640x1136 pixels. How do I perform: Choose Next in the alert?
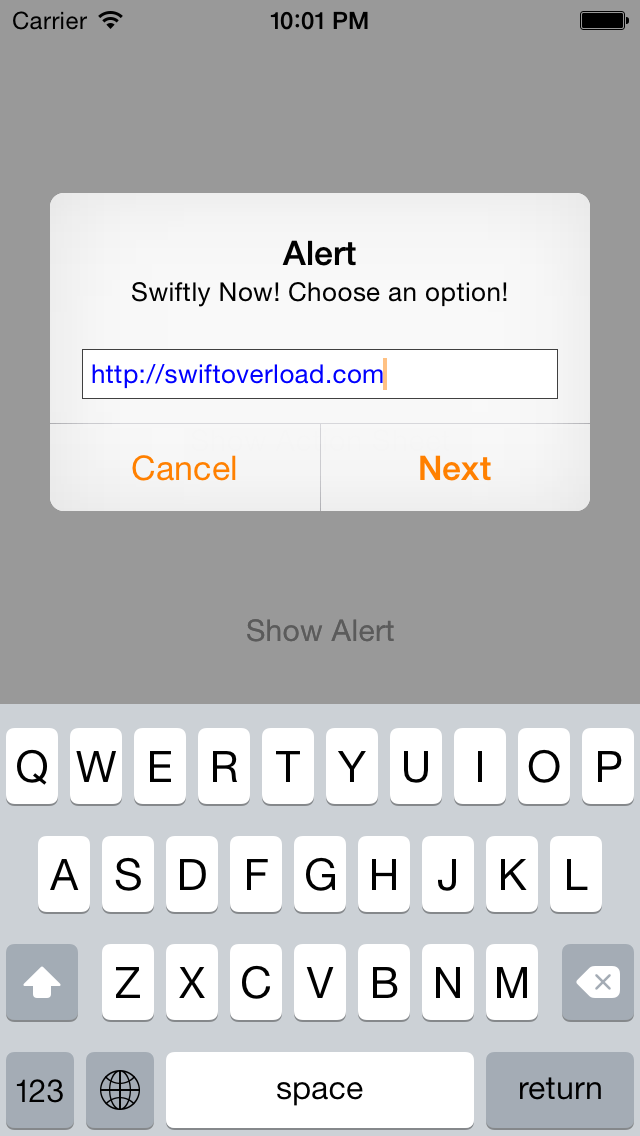pos(455,468)
